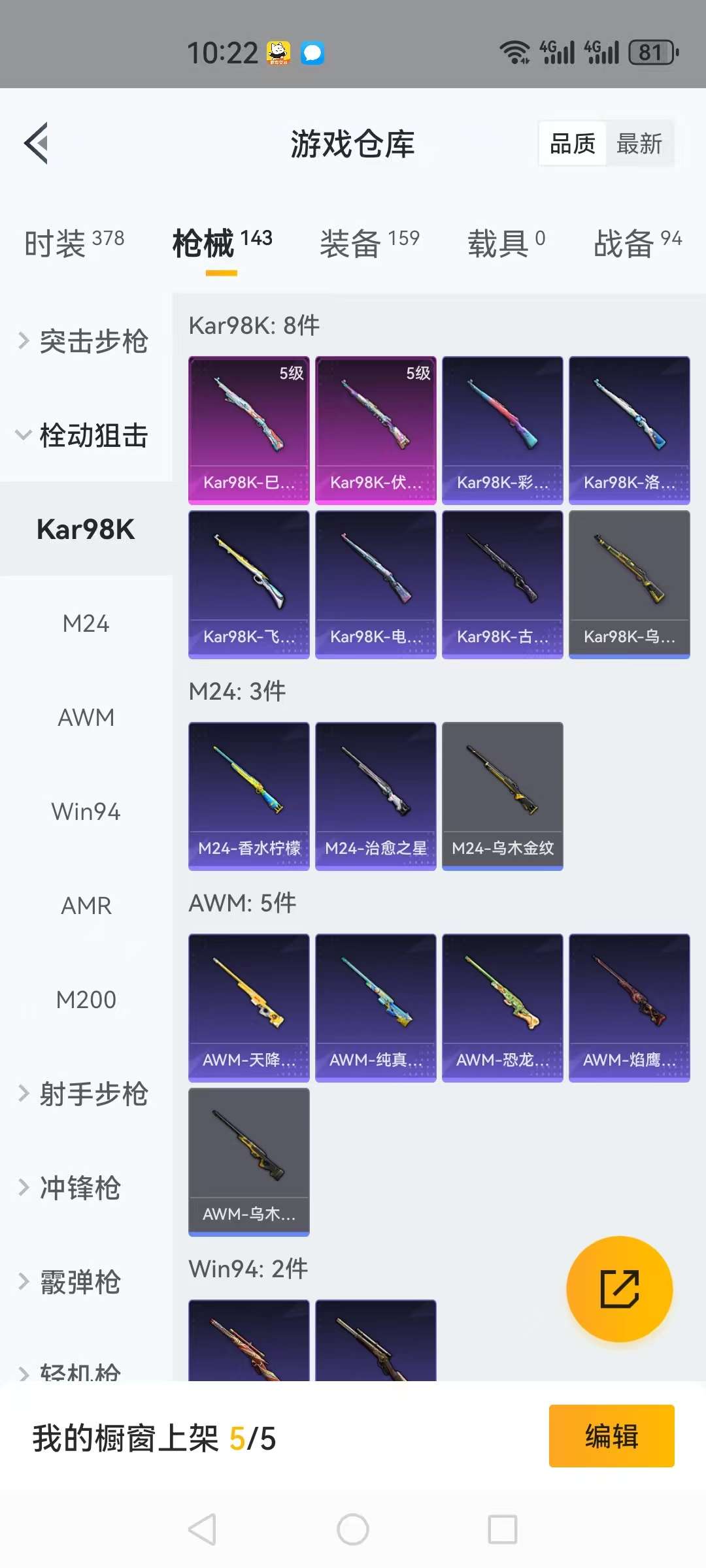Sort by 品质
Screen dimensions: 706x1568
point(572,144)
